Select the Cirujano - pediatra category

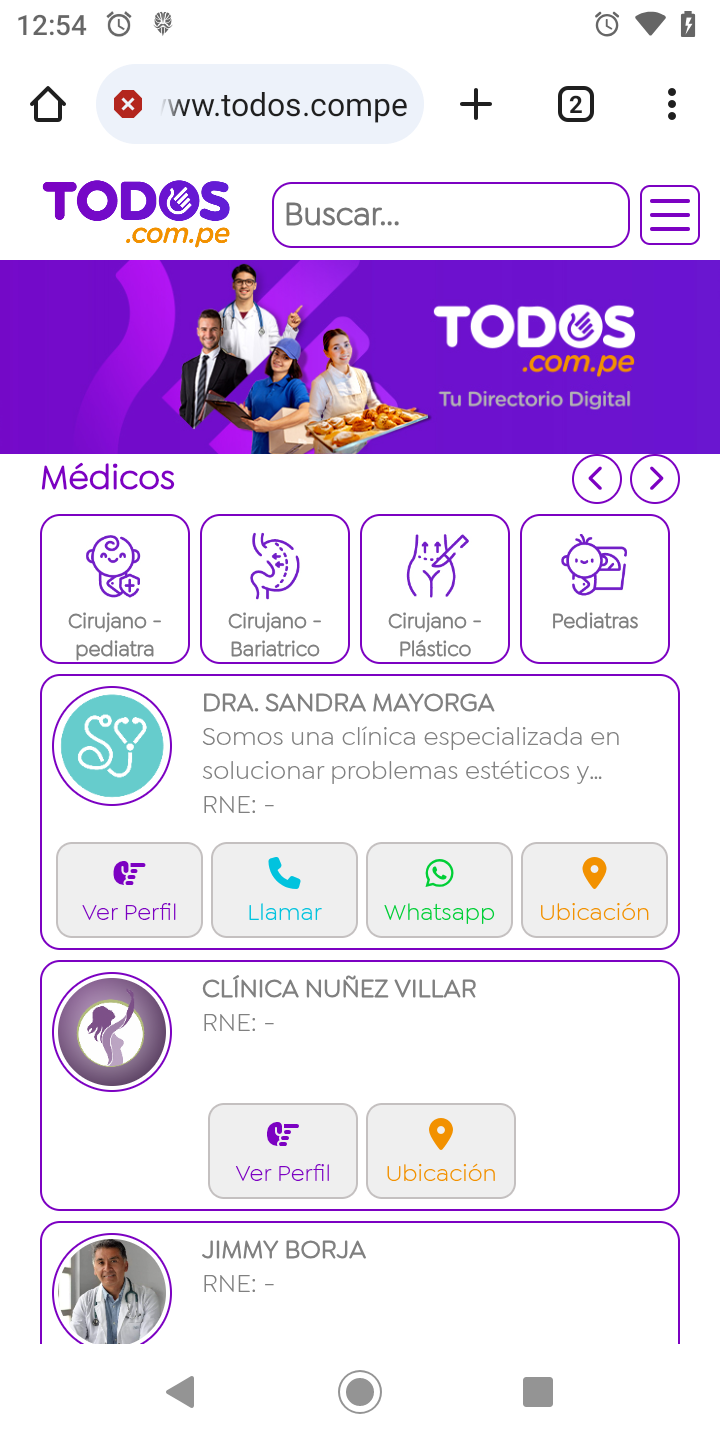pos(115,589)
